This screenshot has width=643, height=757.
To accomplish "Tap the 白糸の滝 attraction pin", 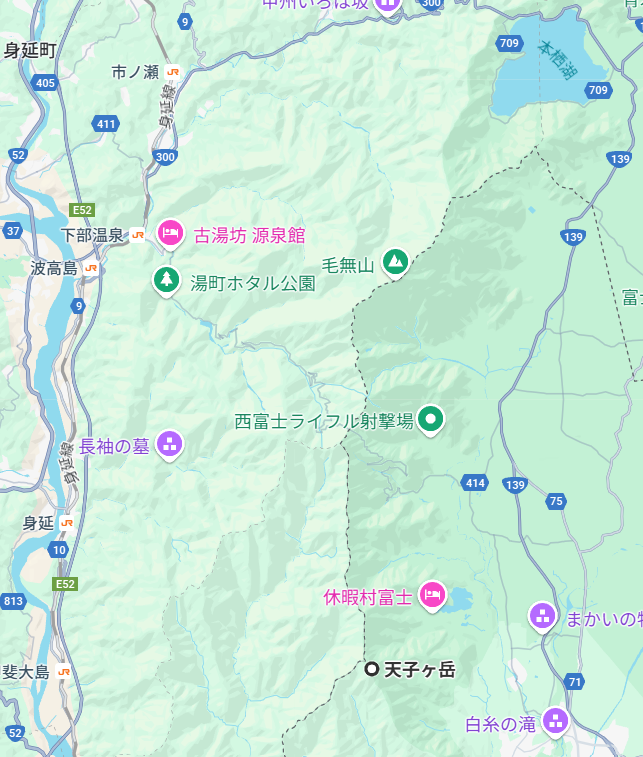I will (555, 721).
